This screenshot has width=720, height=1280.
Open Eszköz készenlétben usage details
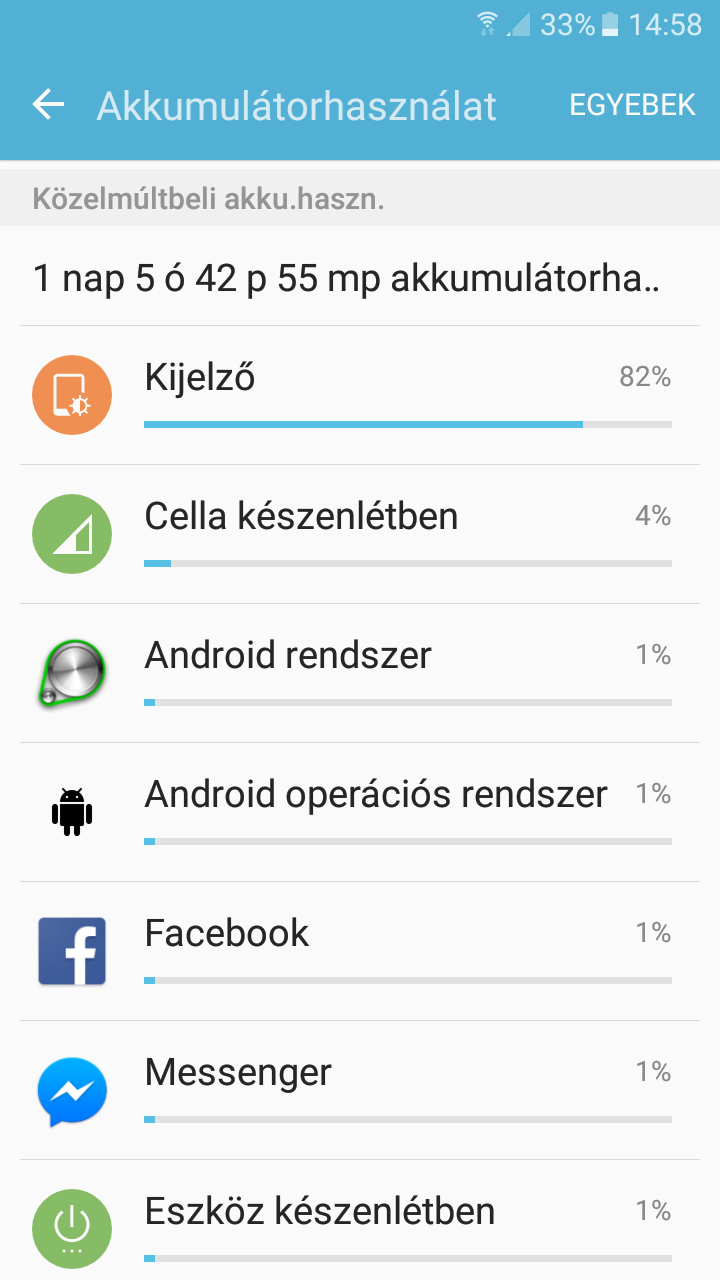[360, 1220]
